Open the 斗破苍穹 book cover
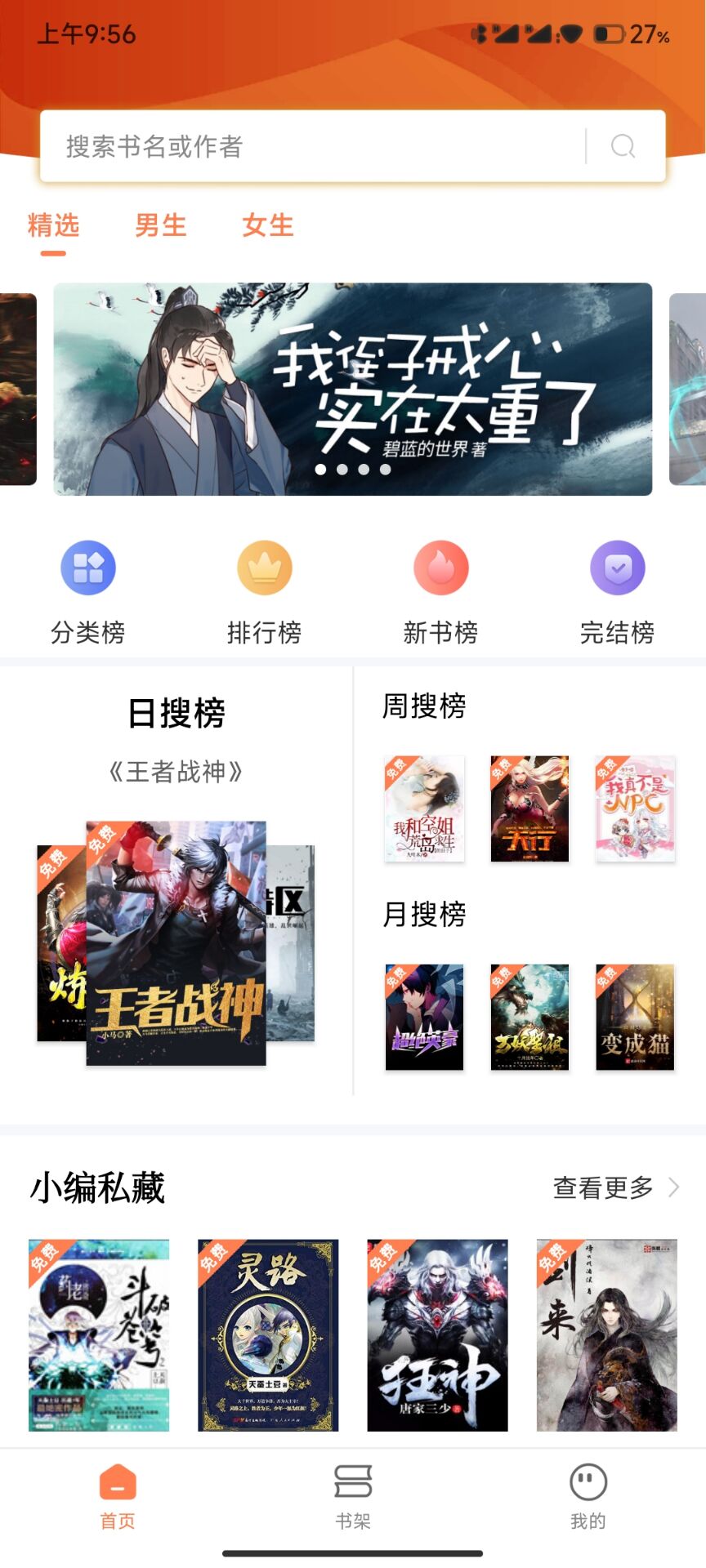 (x=99, y=1335)
